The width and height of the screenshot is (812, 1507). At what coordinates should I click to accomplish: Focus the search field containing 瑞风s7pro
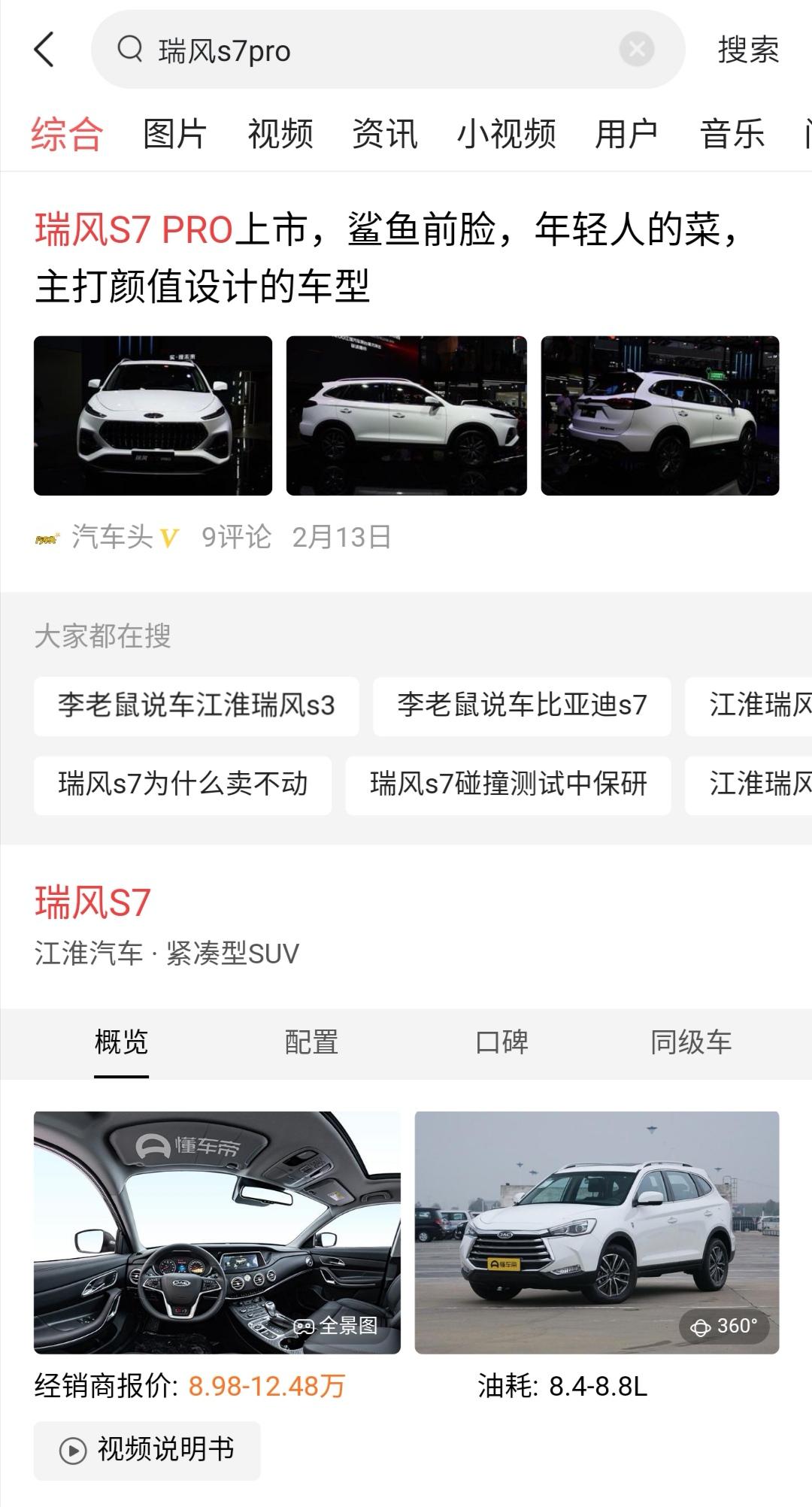click(x=376, y=50)
